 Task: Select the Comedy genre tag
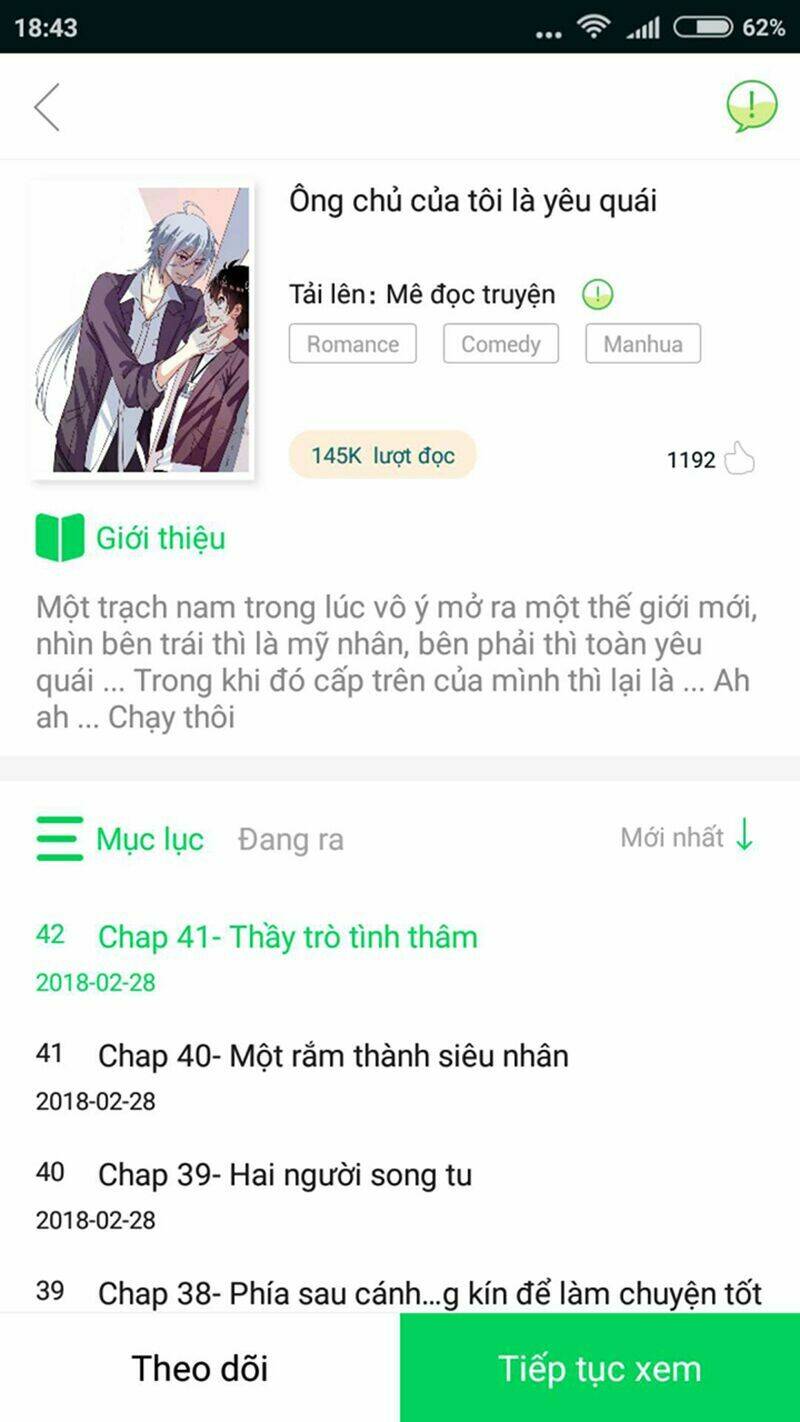[x=500, y=344]
